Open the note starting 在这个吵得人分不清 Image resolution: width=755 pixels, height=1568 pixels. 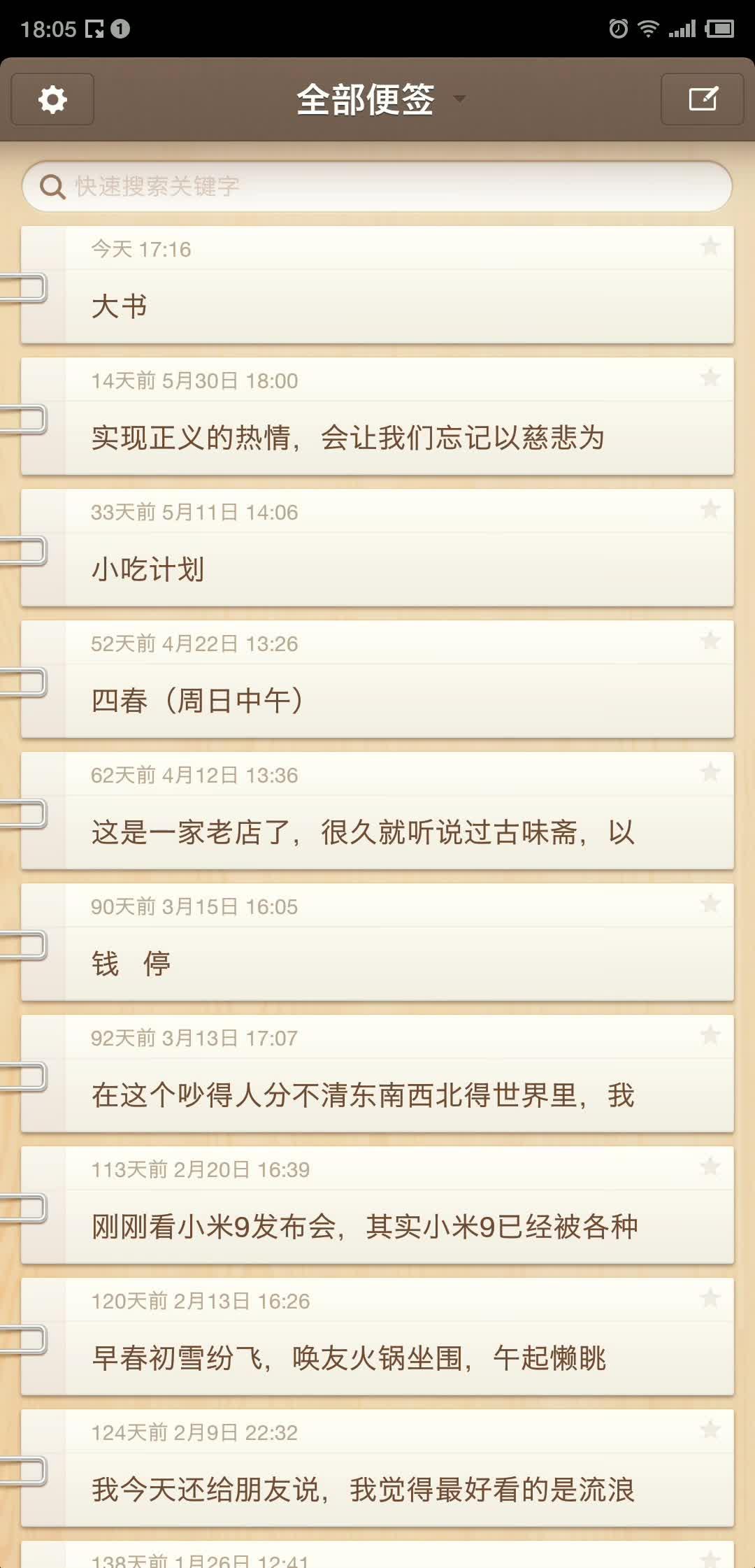(x=377, y=1095)
